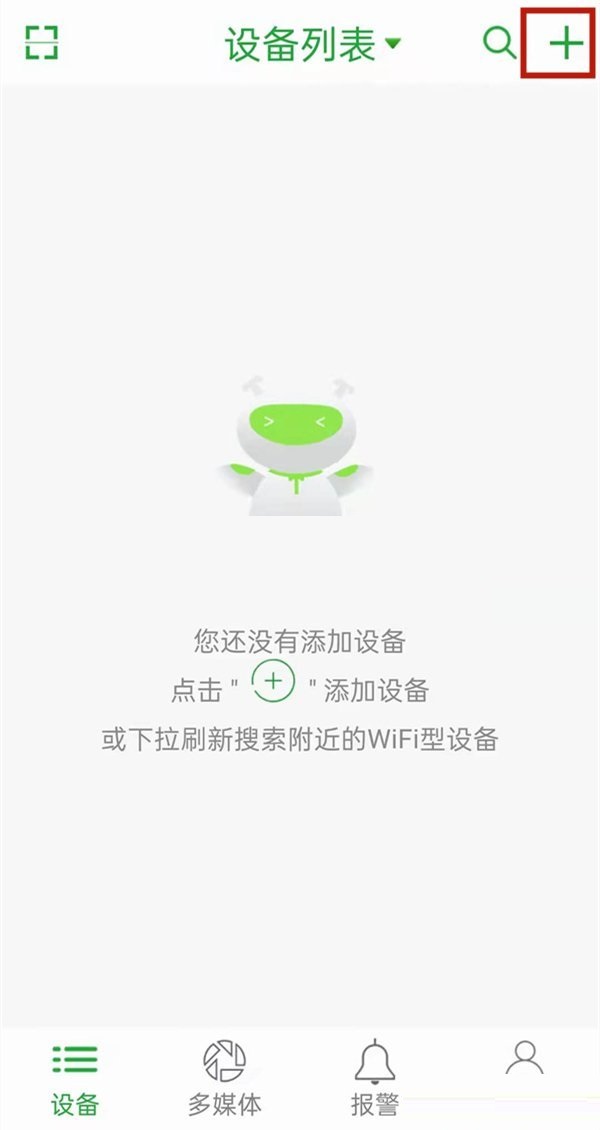600x1130 pixels.
Task: Open the 报警 alarm tab
Action: tap(375, 1077)
